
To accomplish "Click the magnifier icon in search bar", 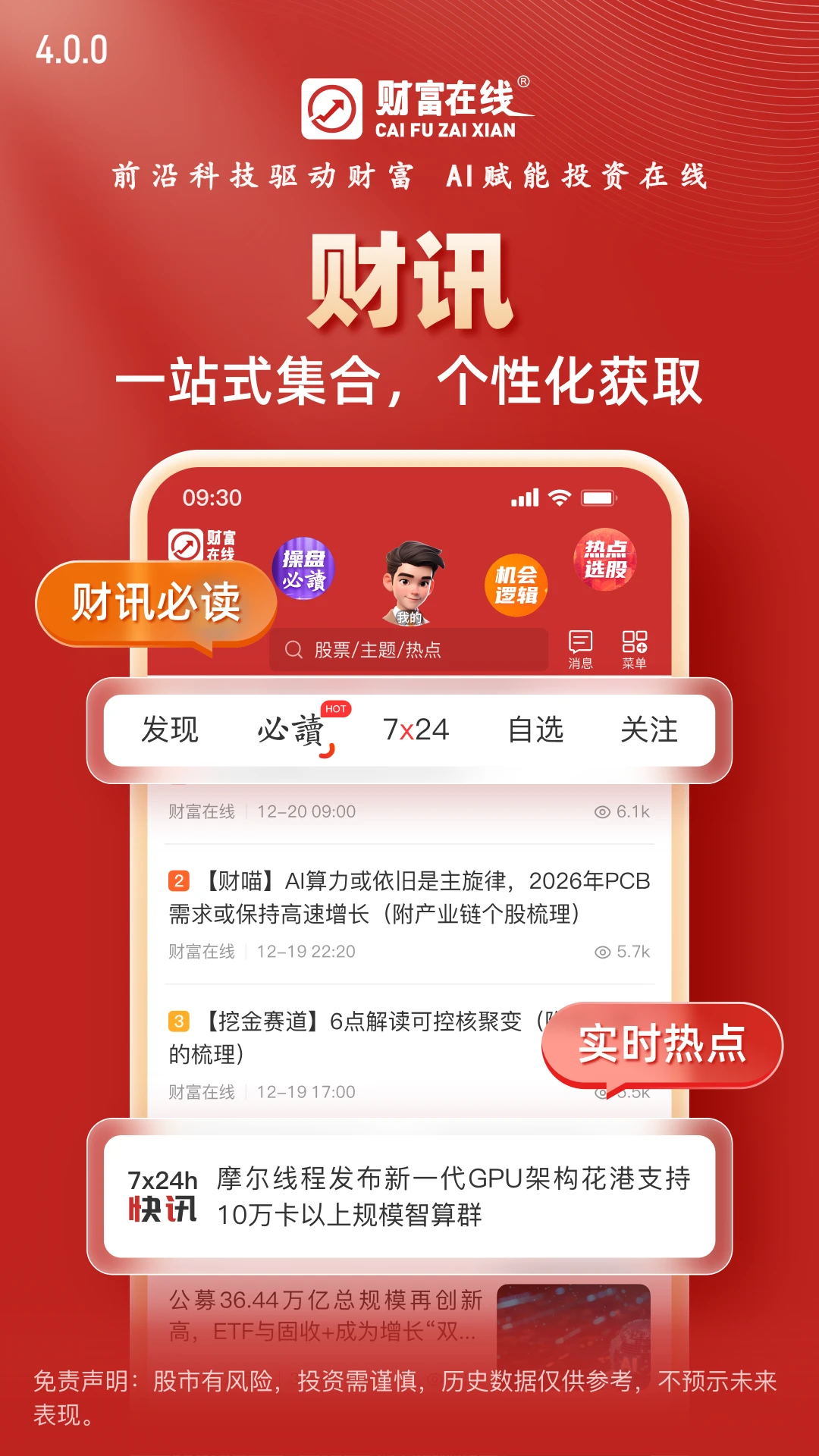I will click(293, 648).
